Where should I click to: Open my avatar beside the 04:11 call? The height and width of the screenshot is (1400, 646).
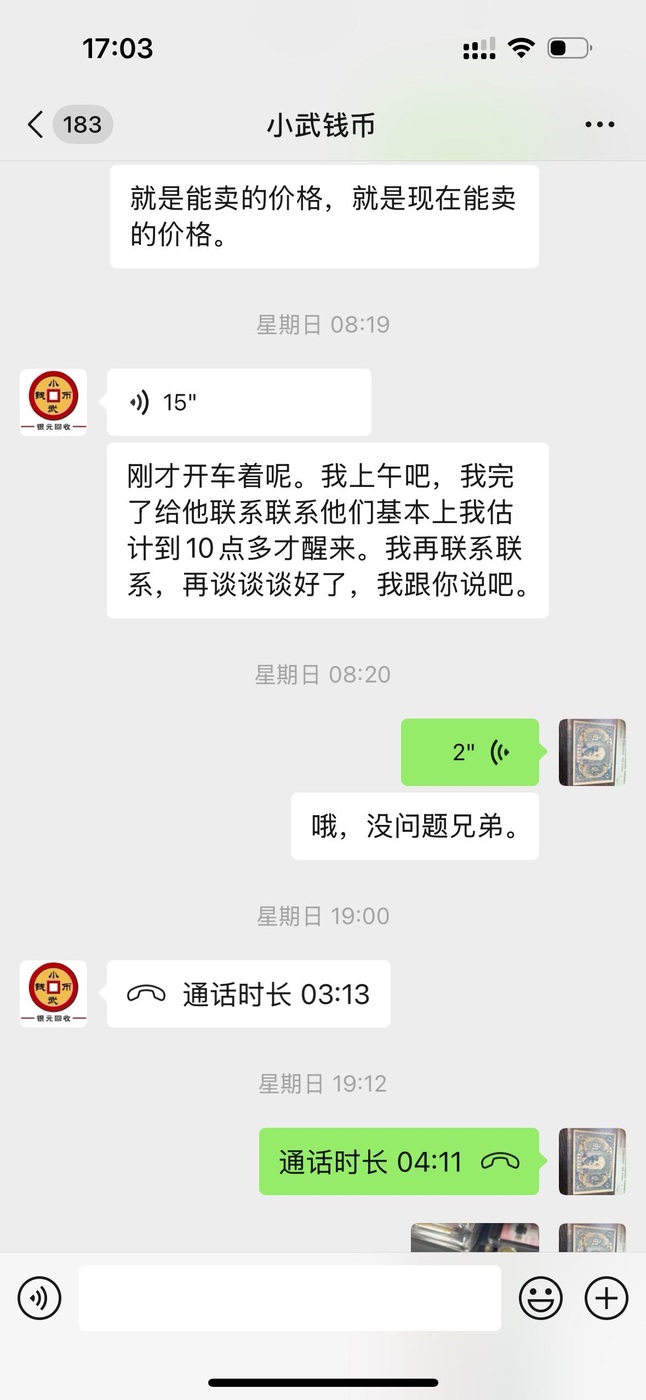(592, 1161)
